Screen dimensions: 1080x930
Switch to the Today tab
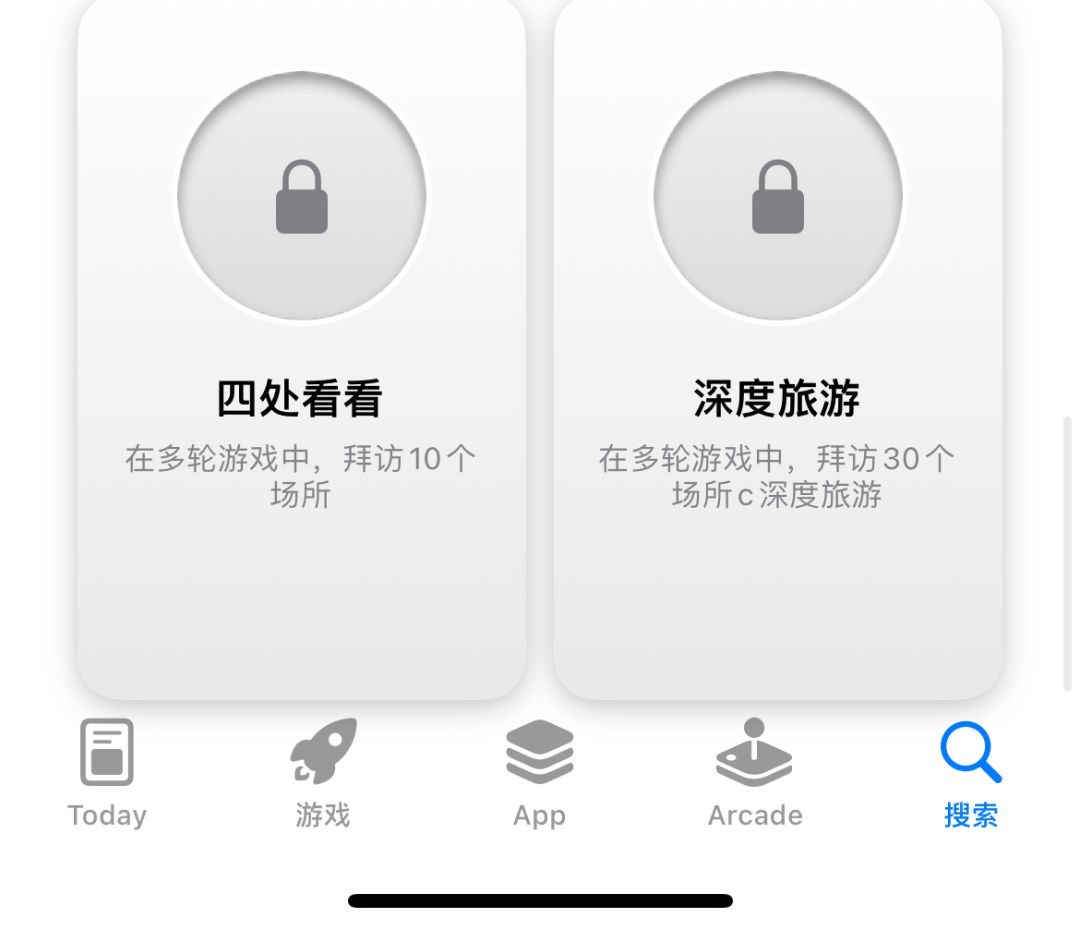(107, 772)
